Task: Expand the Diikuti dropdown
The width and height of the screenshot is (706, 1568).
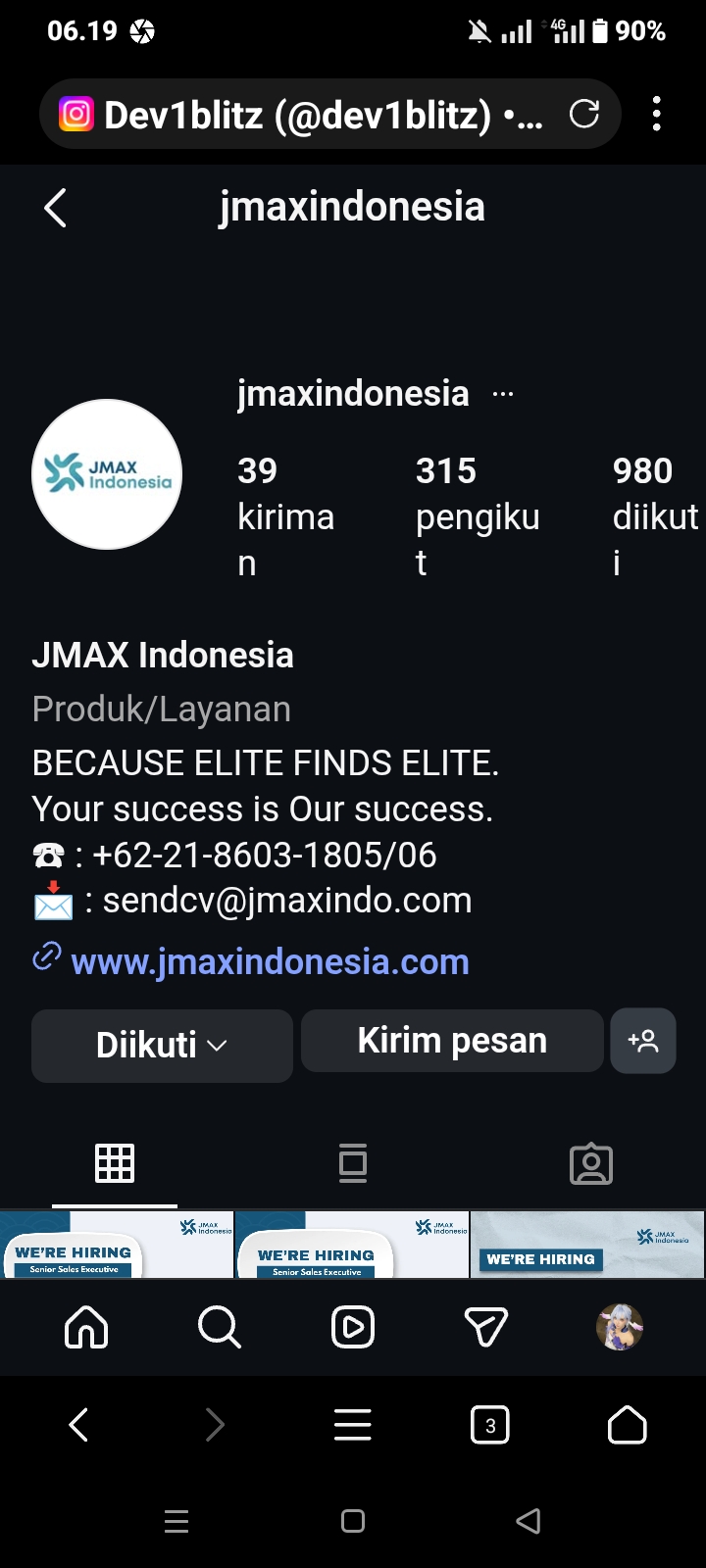Action: (x=162, y=1045)
